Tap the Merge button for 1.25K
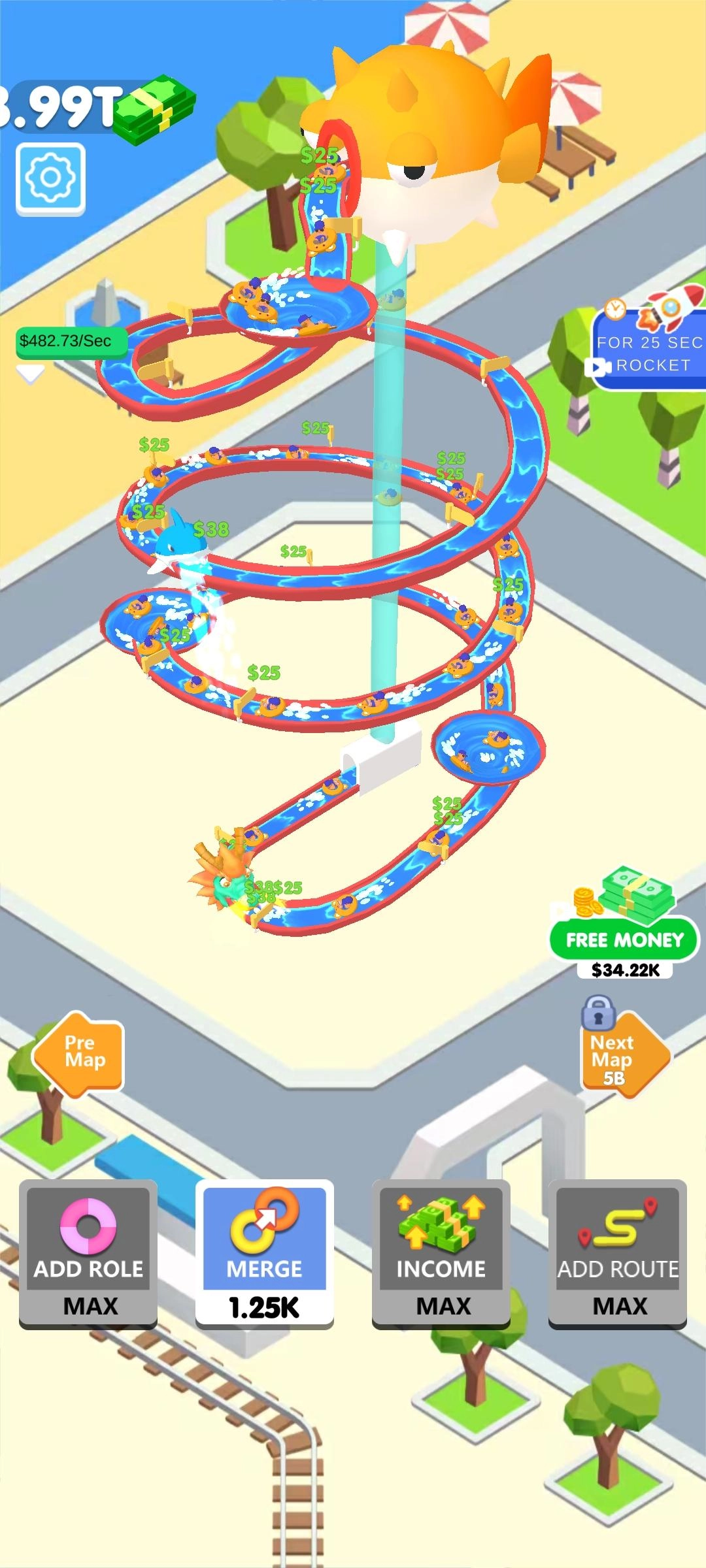The width and height of the screenshot is (706, 1568). pyautogui.click(x=265, y=1253)
